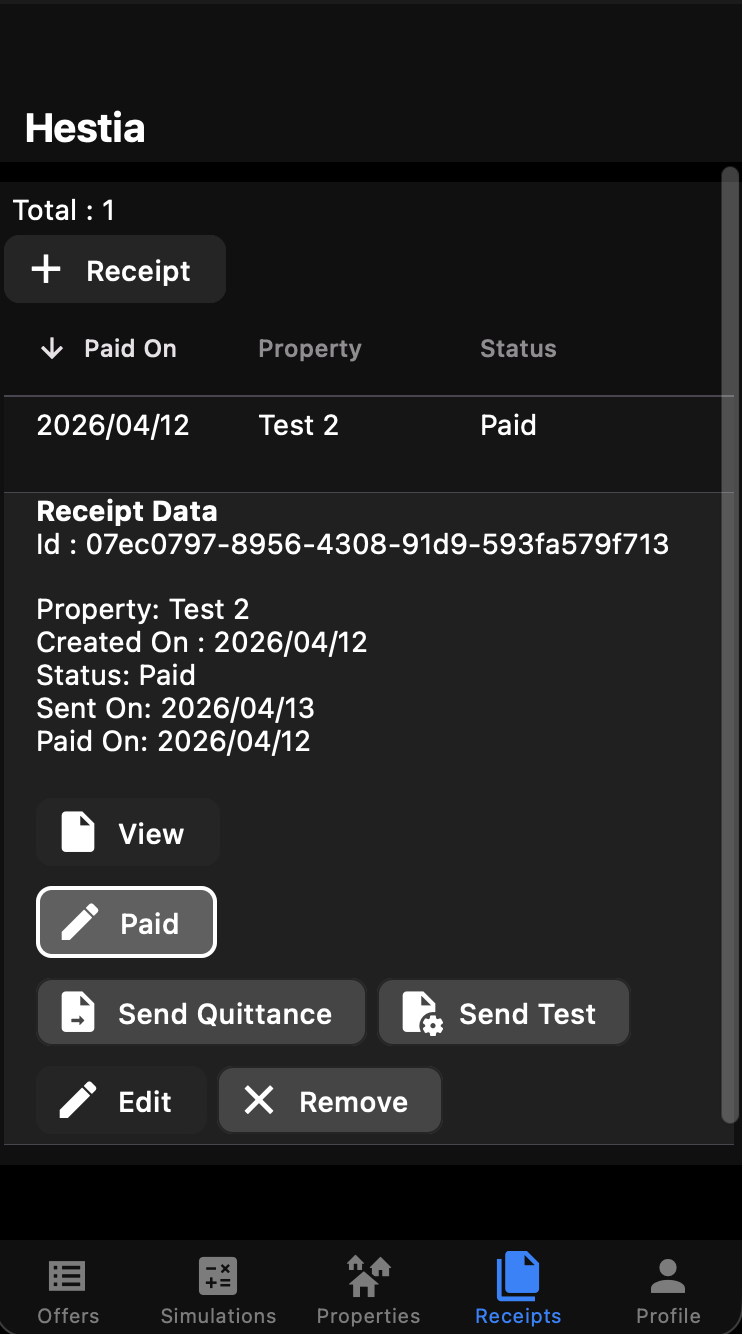Viewport: 742px width, 1334px height.
Task: Select the Receipts tab
Action: click(x=518, y=1292)
